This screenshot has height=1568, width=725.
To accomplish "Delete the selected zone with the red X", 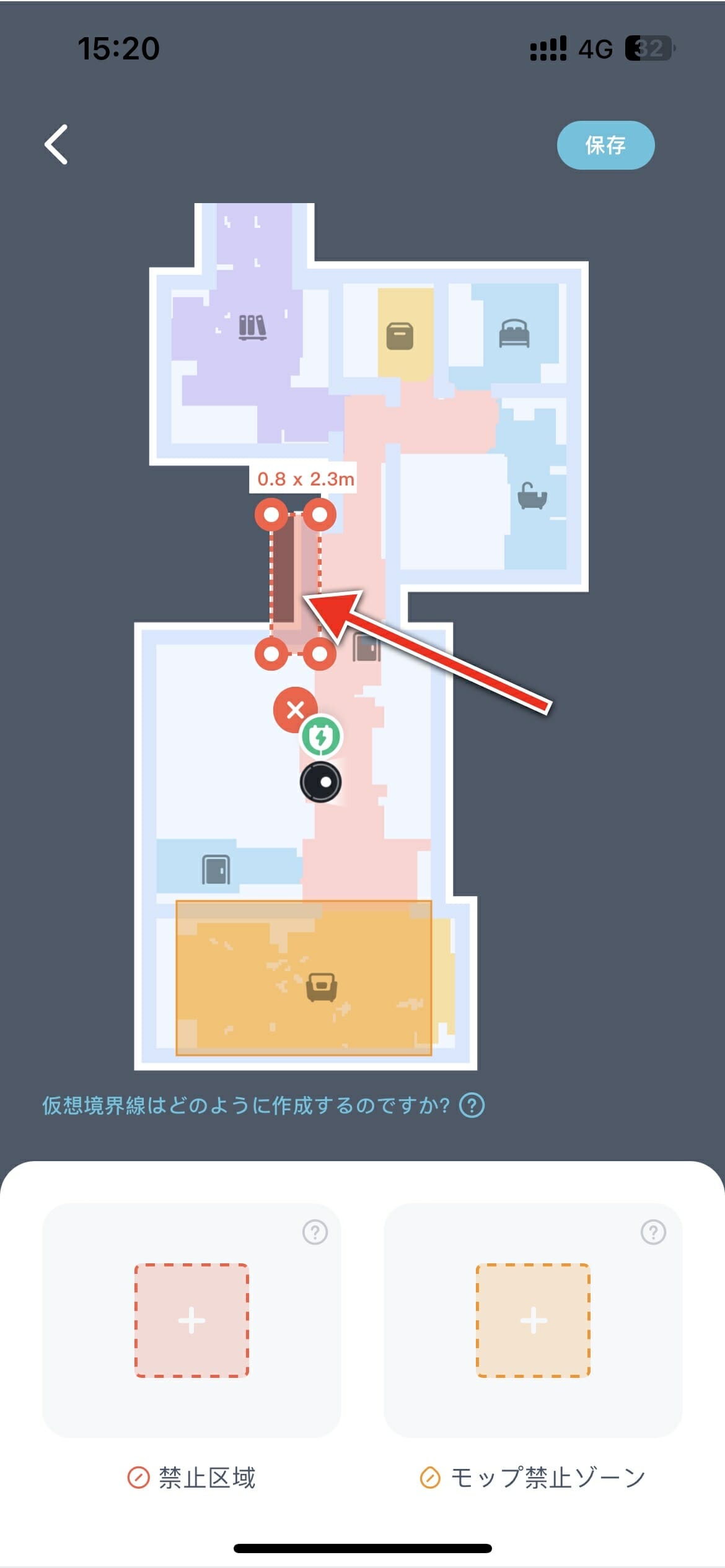I will point(294,708).
